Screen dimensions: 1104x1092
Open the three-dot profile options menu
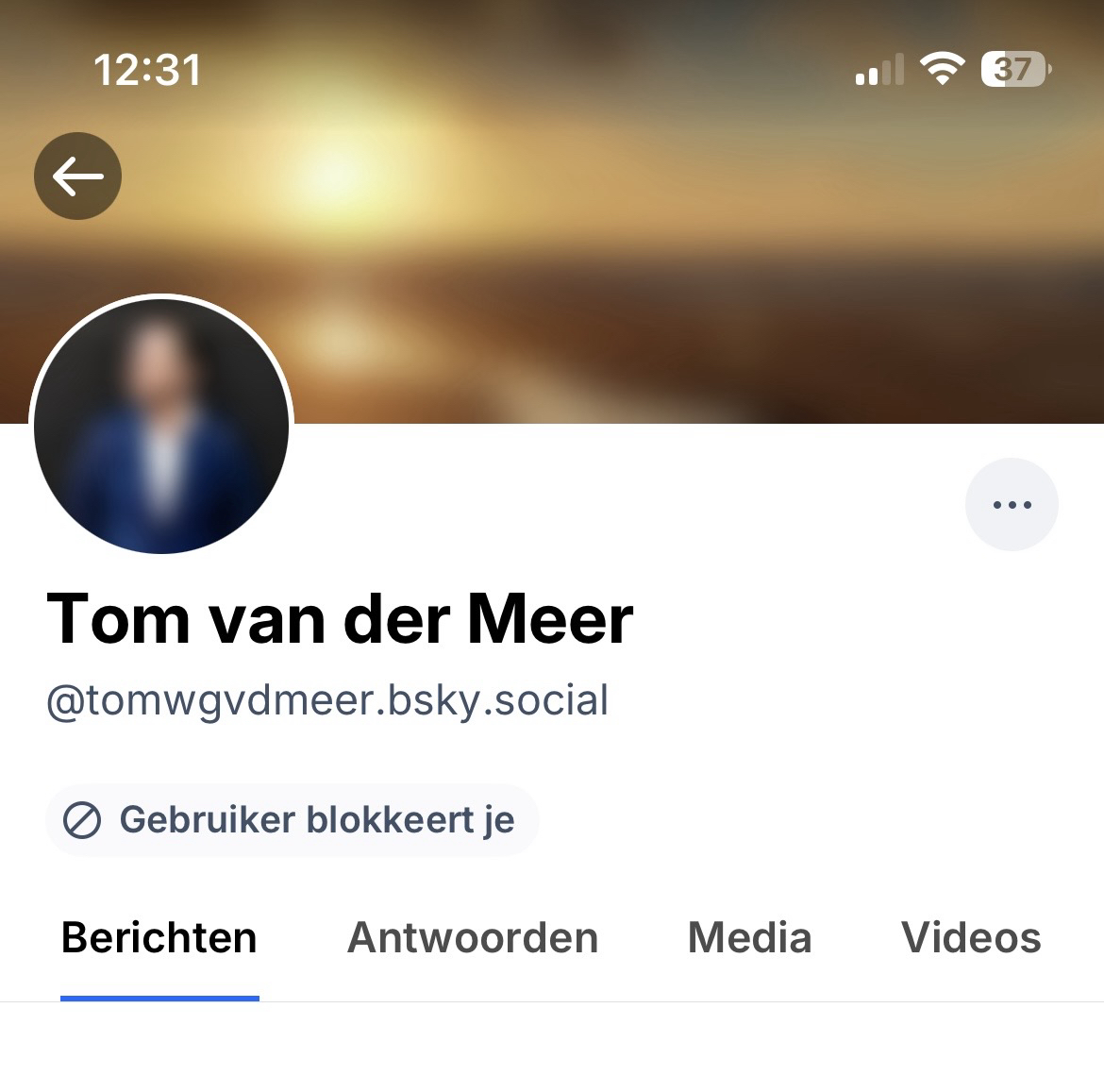(x=1012, y=504)
